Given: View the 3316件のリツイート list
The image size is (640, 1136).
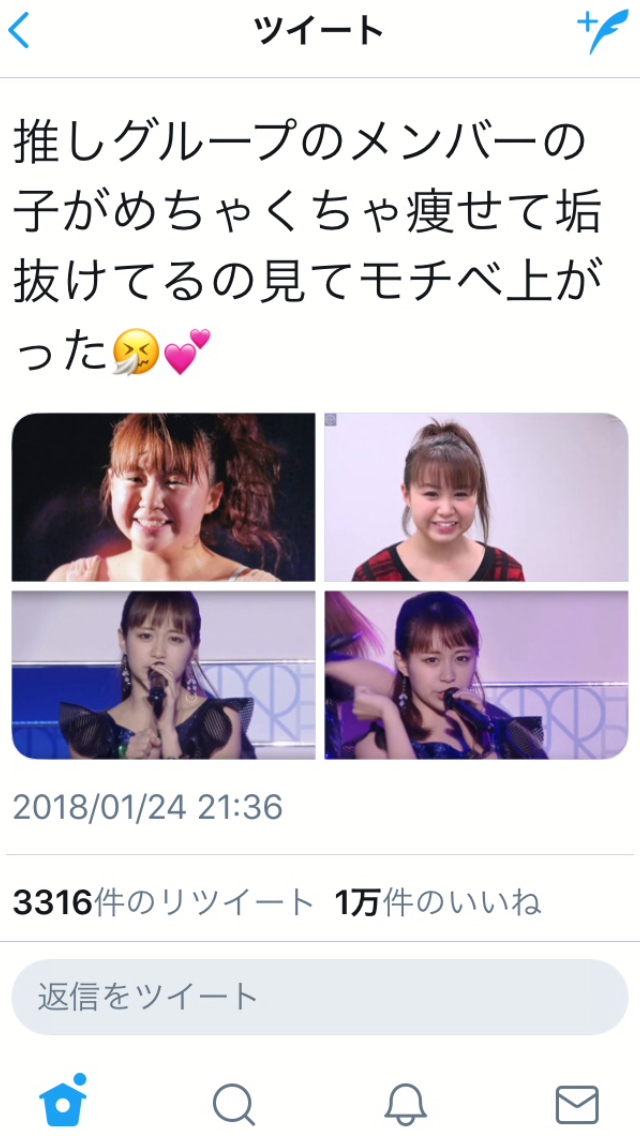Looking at the screenshot, I should click(164, 903).
